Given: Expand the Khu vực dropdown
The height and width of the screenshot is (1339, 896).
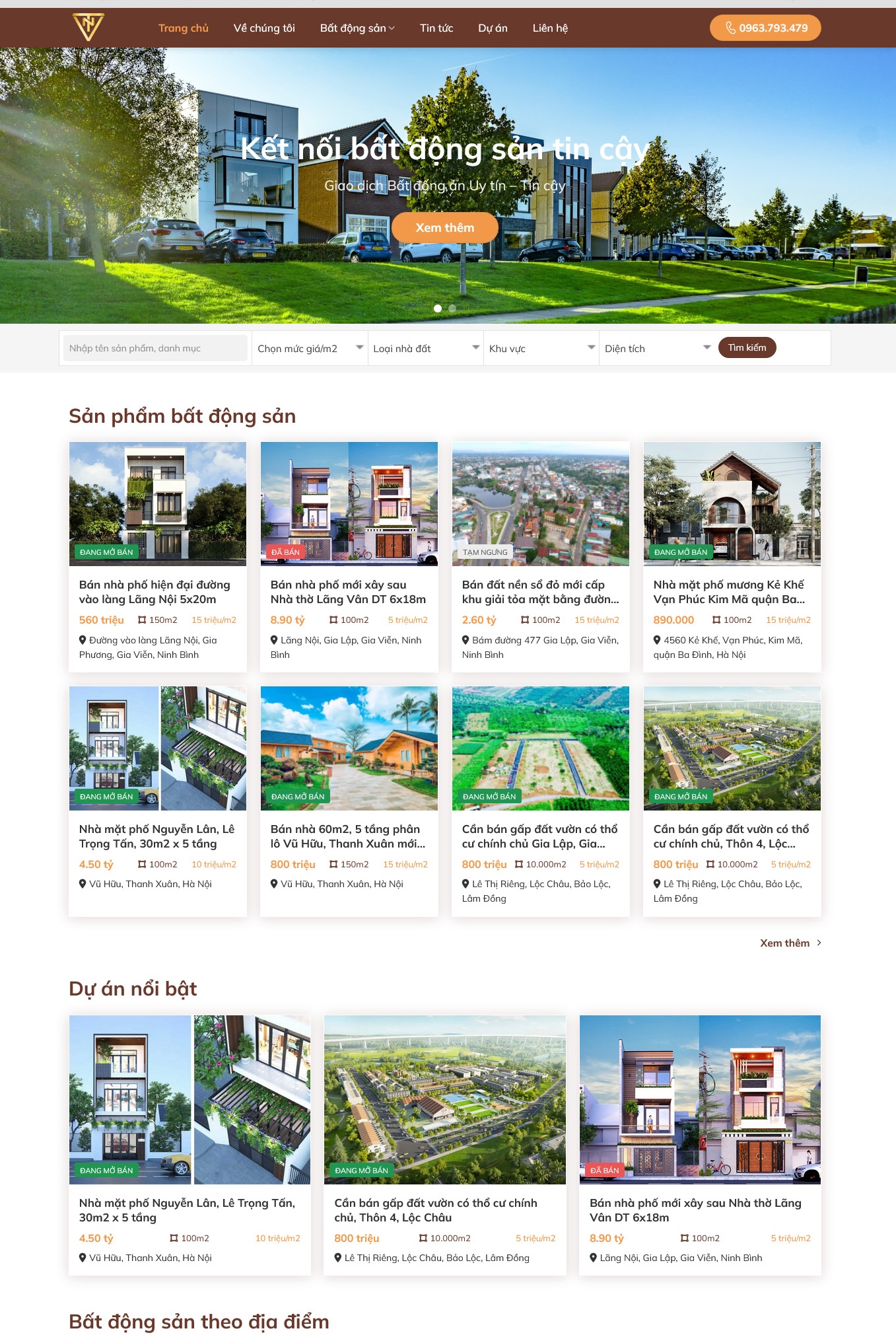Looking at the screenshot, I should point(541,348).
